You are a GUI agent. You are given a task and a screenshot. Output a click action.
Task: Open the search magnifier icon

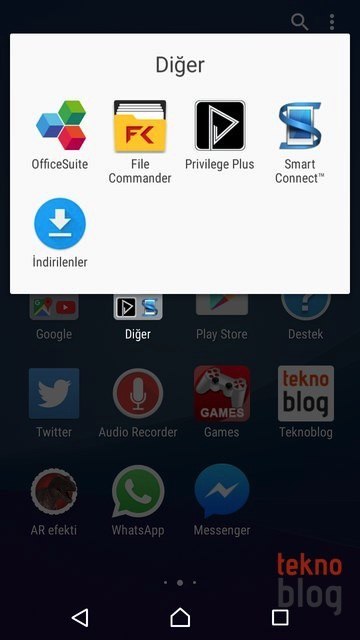tap(299, 21)
